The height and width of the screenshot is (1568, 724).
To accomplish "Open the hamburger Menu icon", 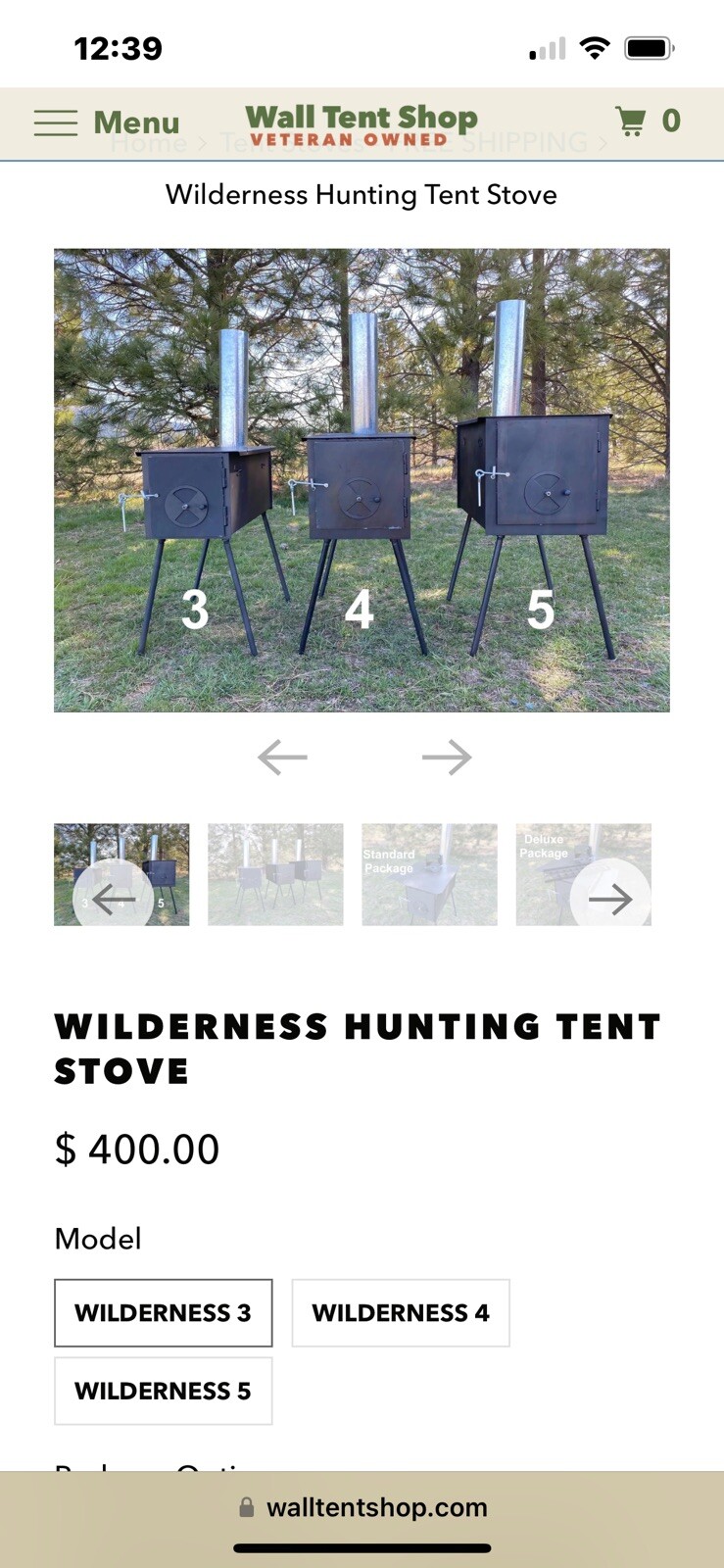I will (55, 122).
